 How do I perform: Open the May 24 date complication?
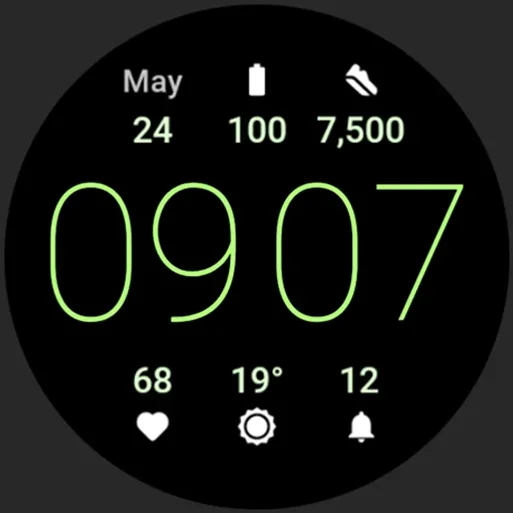(153, 106)
